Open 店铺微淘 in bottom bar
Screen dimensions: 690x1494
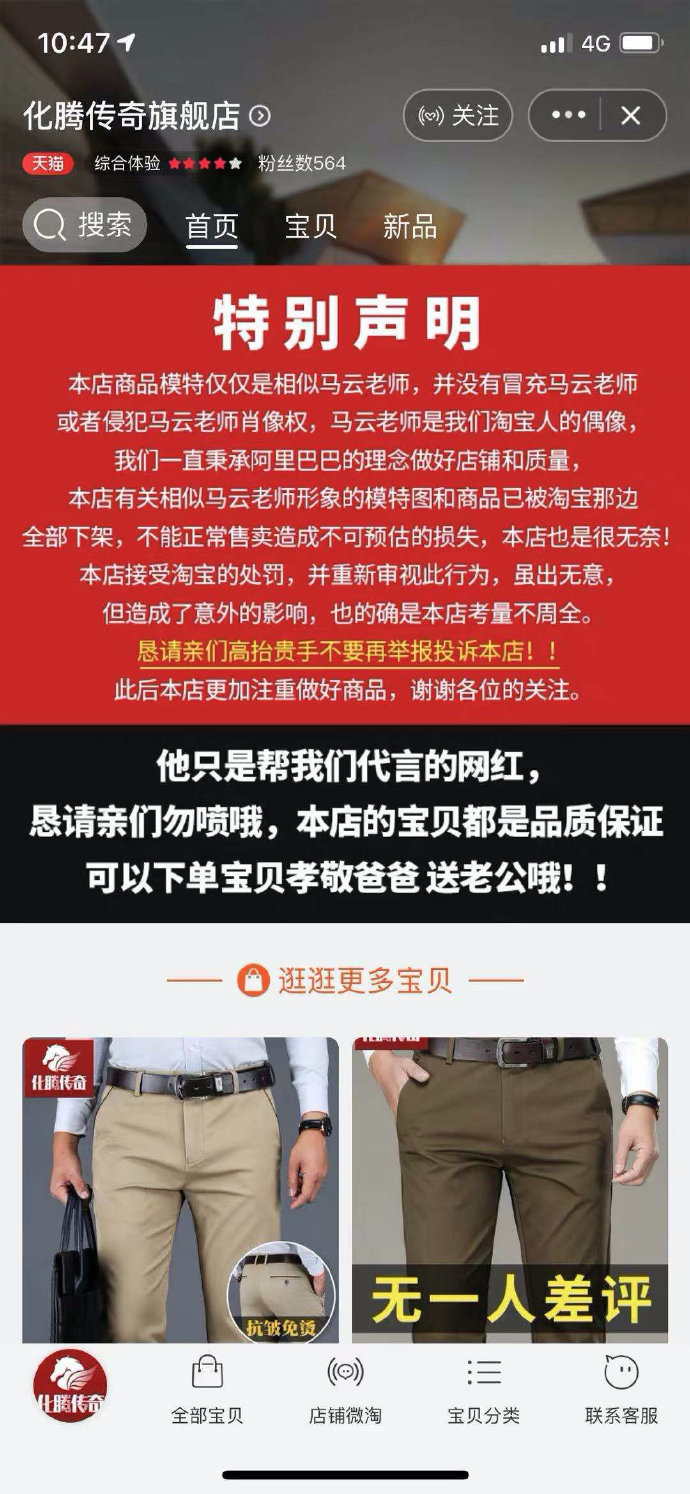tap(345, 1390)
